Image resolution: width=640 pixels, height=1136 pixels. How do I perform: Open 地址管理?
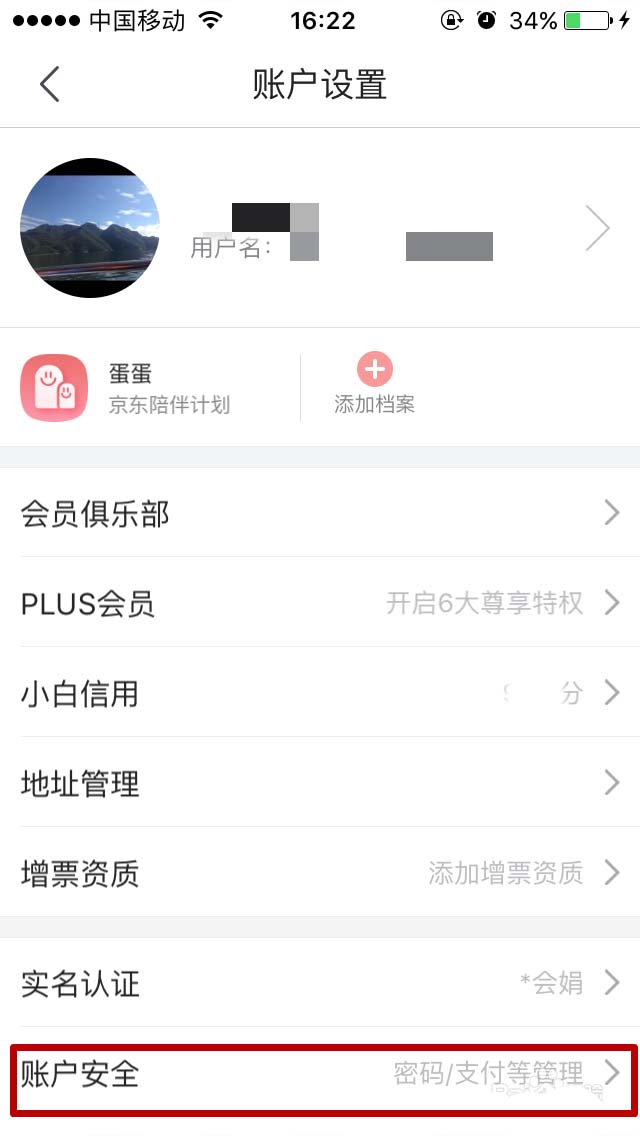pyautogui.click(x=320, y=783)
